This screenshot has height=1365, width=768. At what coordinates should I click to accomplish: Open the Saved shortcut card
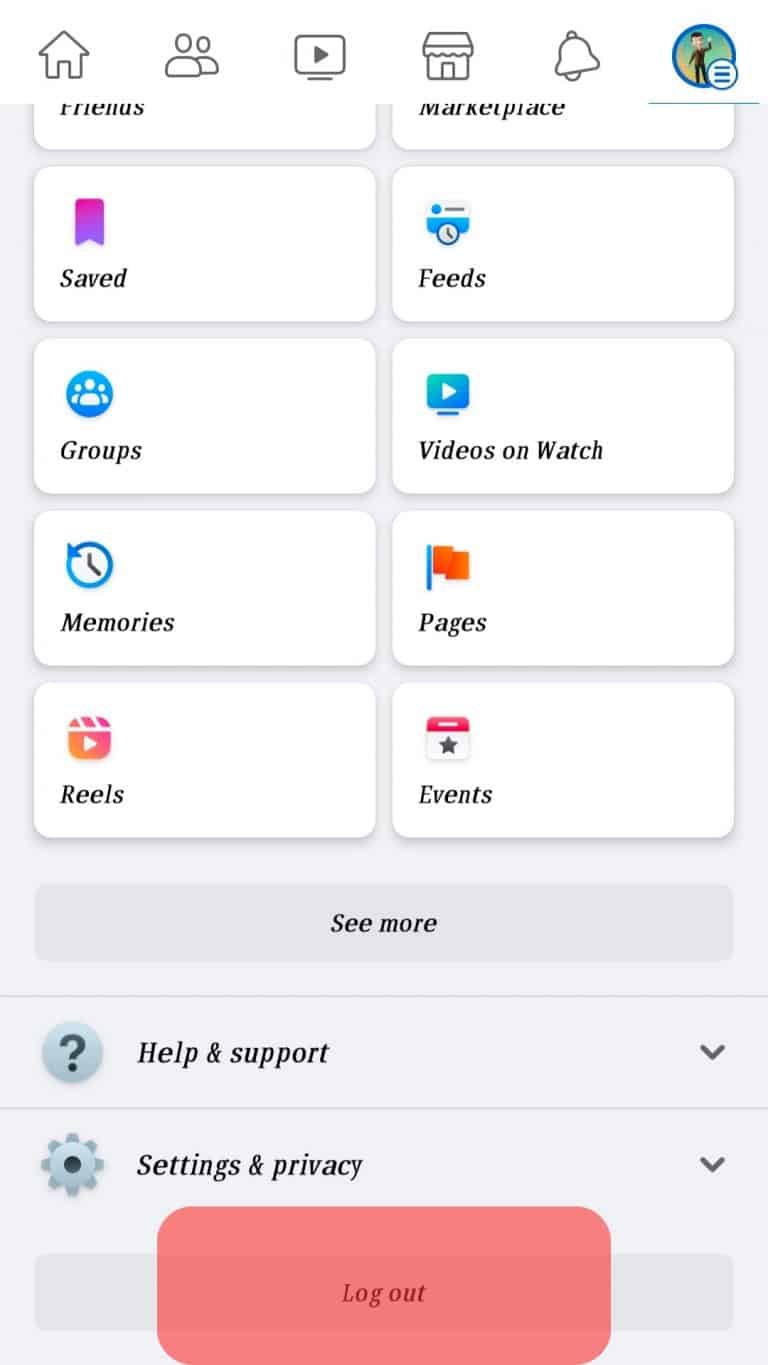point(205,244)
